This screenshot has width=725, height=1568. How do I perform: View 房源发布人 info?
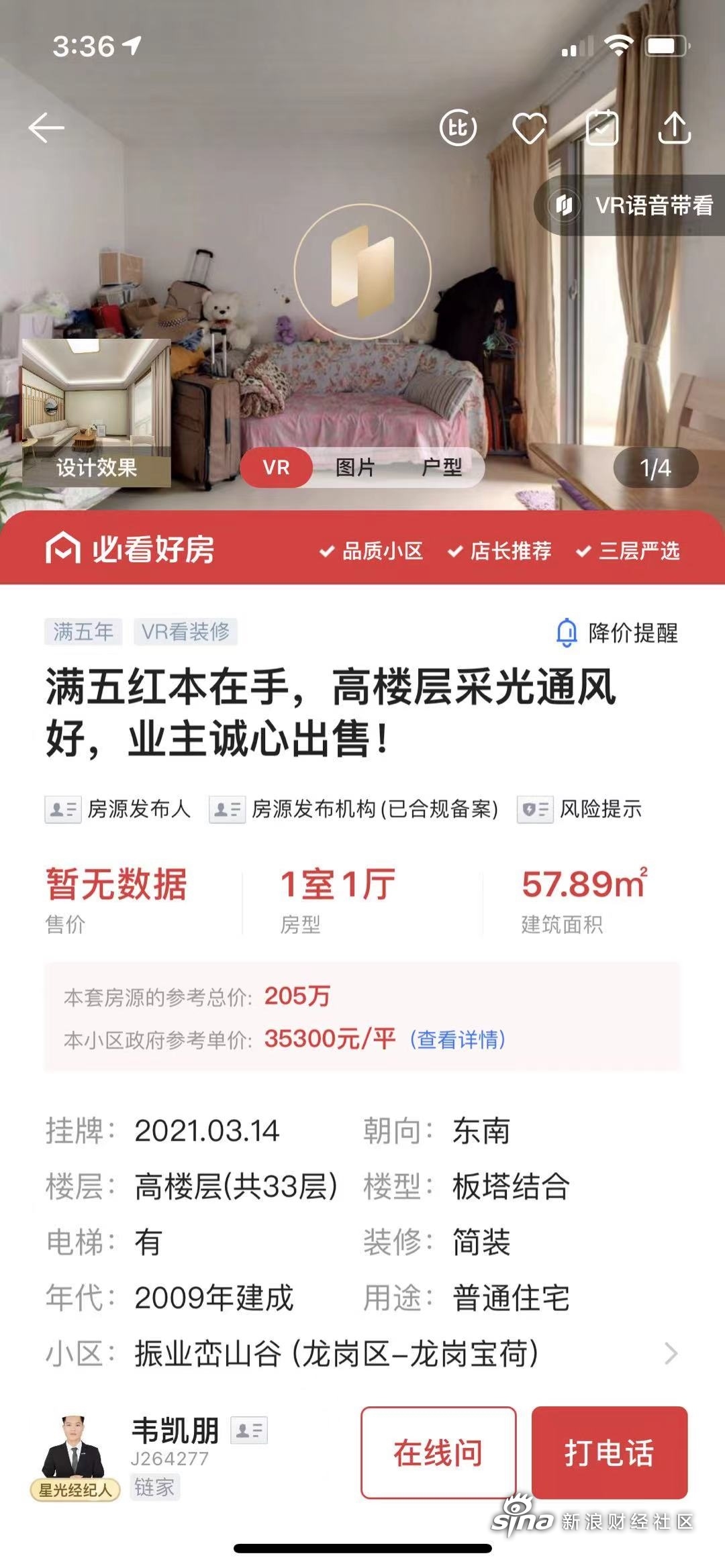pyautogui.click(x=118, y=809)
